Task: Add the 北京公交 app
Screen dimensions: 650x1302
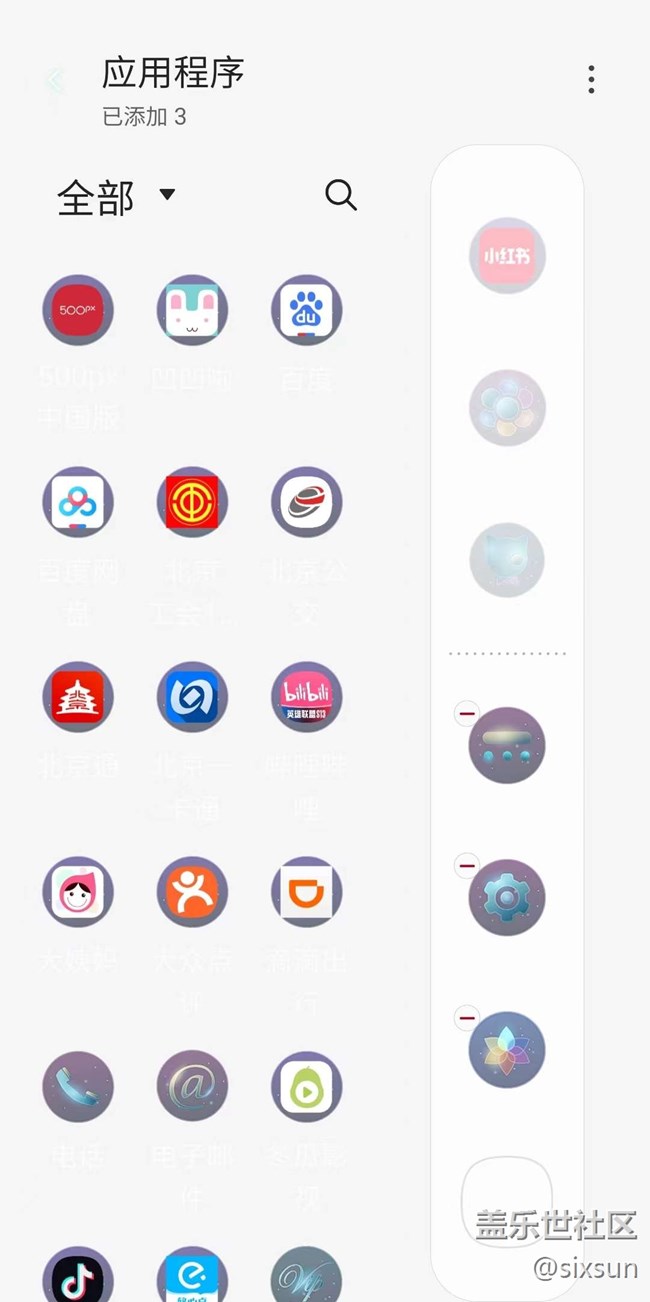Action: click(307, 503)
